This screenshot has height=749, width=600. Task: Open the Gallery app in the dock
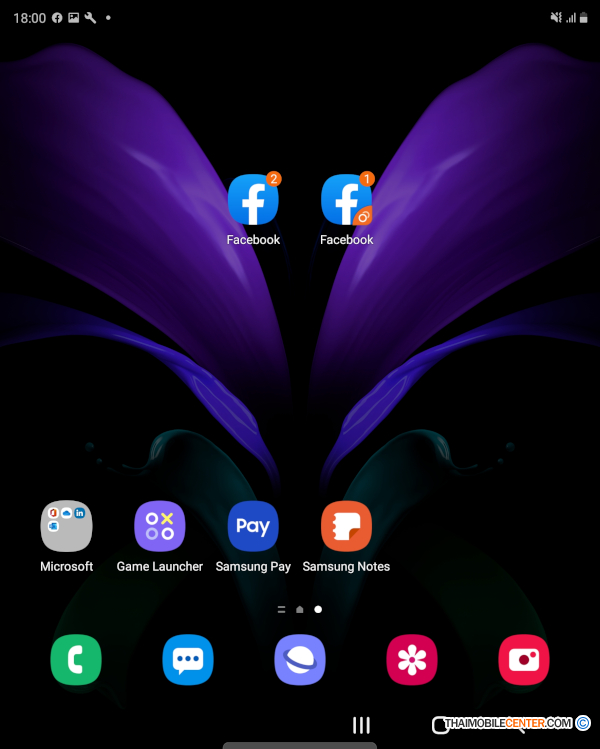[x=412, y=660]
